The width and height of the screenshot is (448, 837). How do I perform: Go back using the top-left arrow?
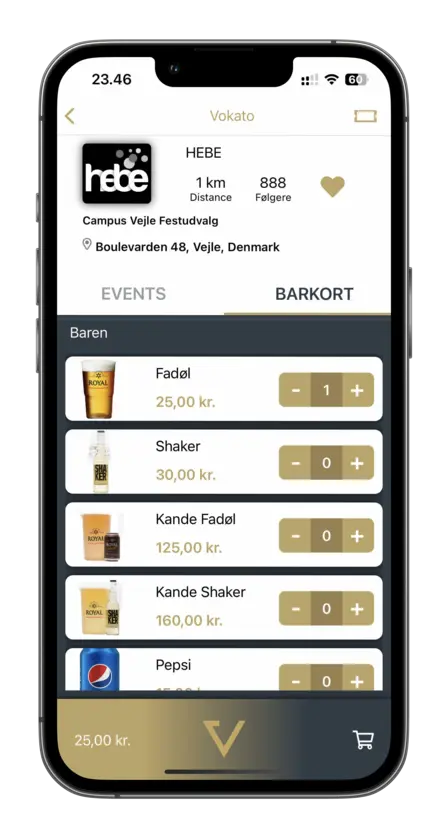click(69, 116)
